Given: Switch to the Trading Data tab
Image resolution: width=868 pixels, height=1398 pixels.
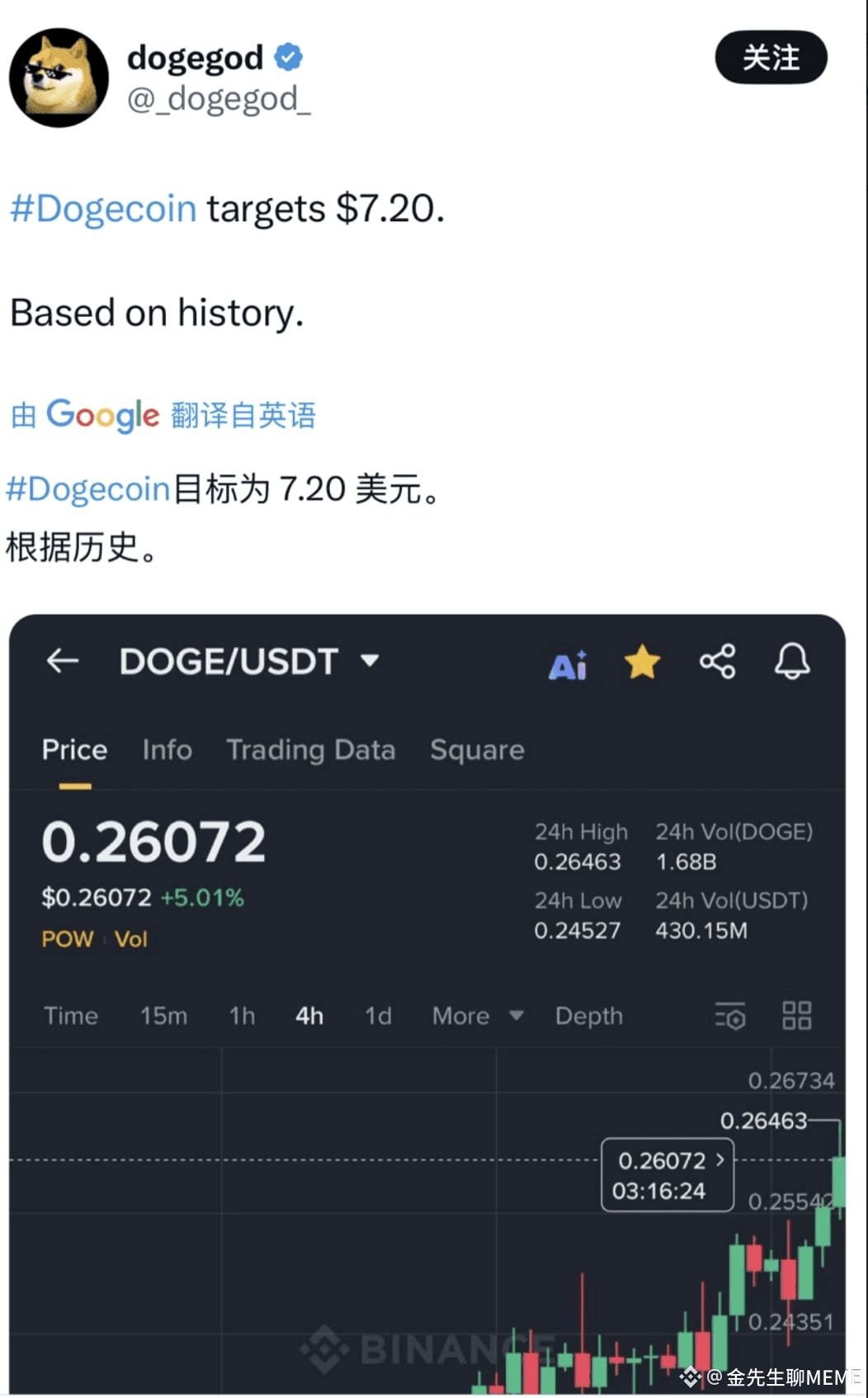Looking at the screenshot, I should coord(311,750).
